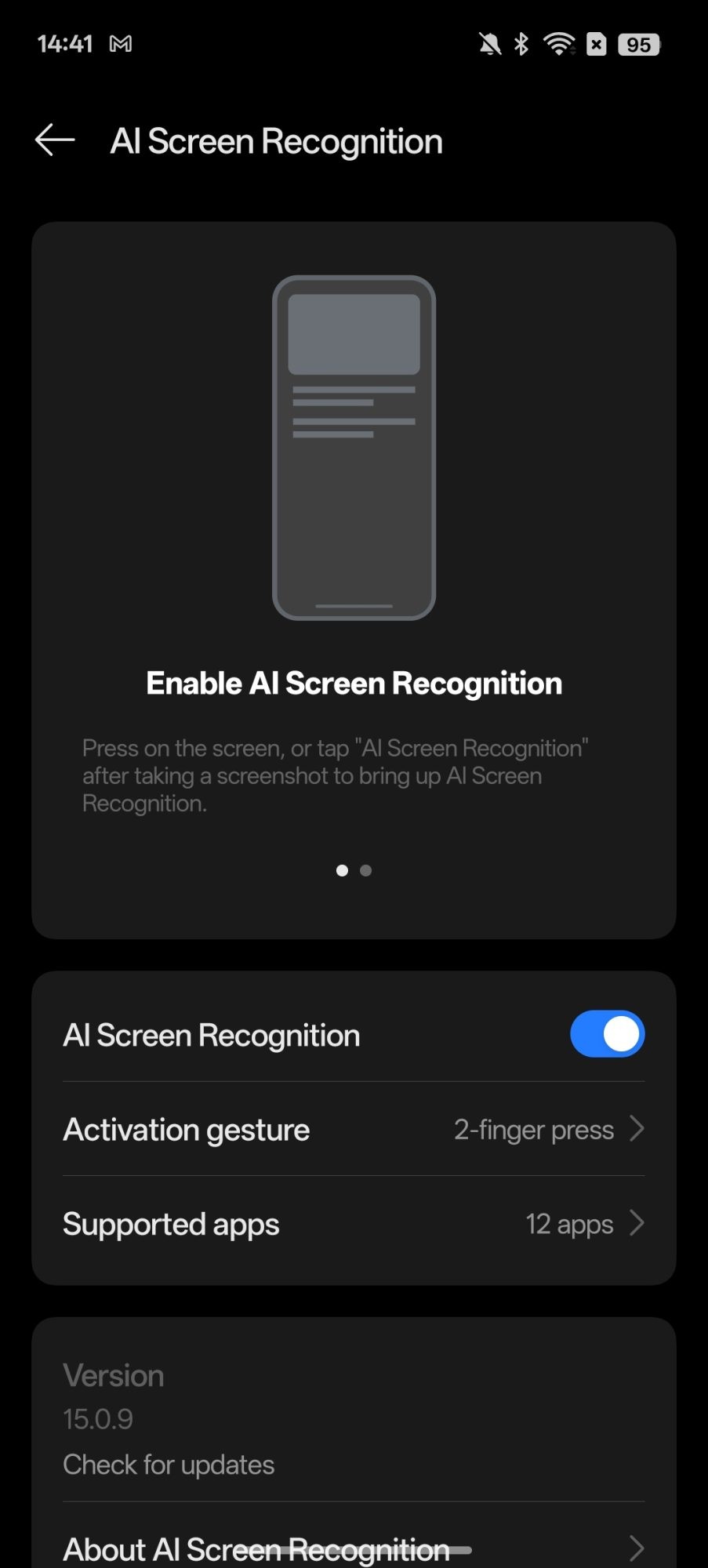Open Activation gesture settings
Viewport: 708px width, 1568px height.
pyautogui.click(x=354, y=1130)
